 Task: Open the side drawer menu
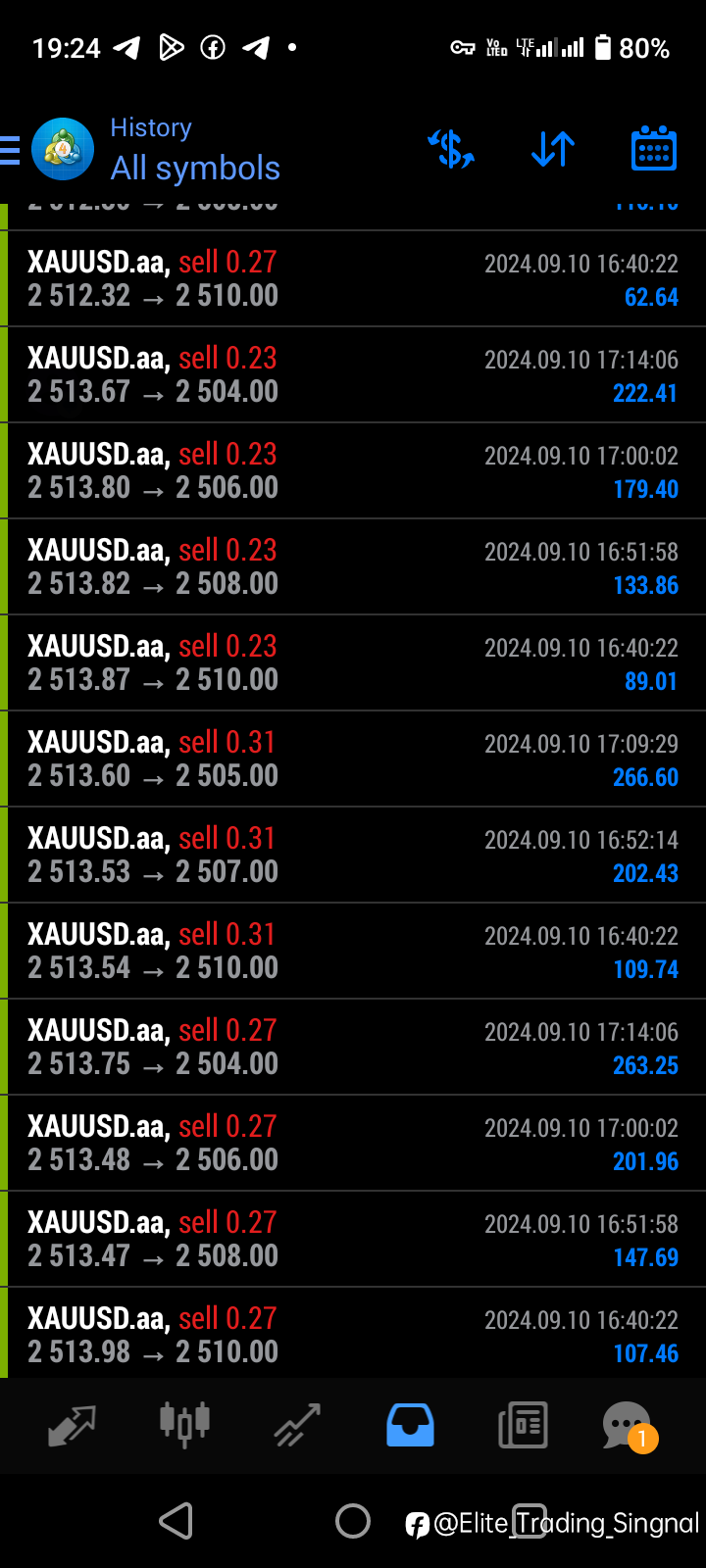tap(10, 150)
